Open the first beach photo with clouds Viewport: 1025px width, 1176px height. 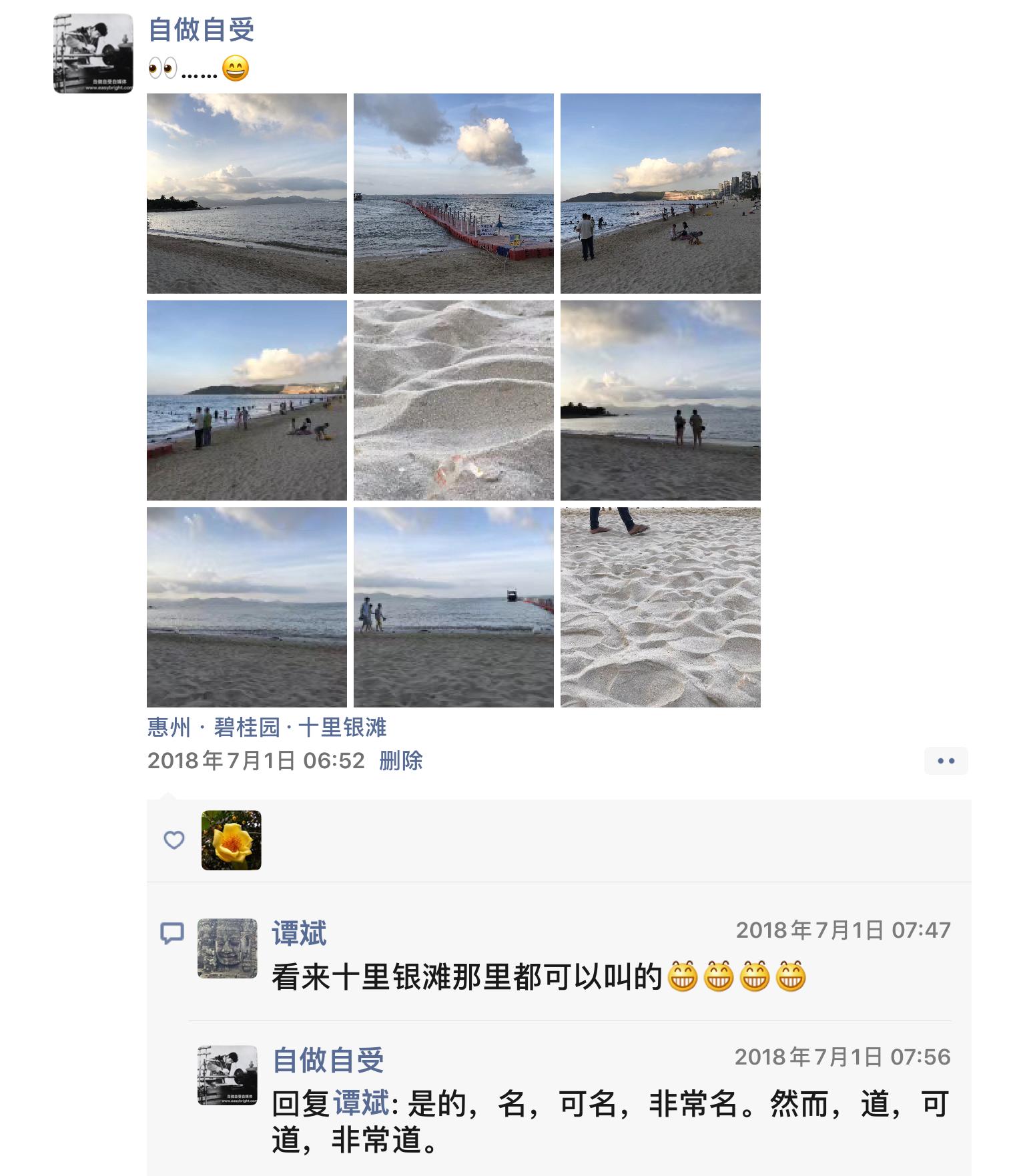(246, 194)
